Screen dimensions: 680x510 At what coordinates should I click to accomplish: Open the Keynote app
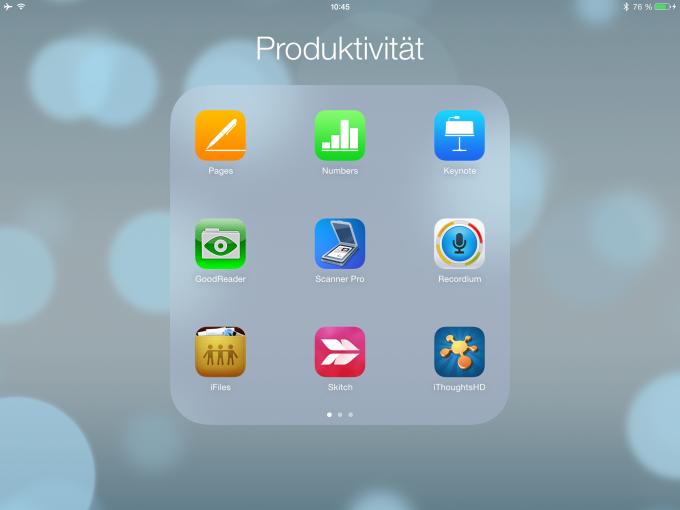459,136
